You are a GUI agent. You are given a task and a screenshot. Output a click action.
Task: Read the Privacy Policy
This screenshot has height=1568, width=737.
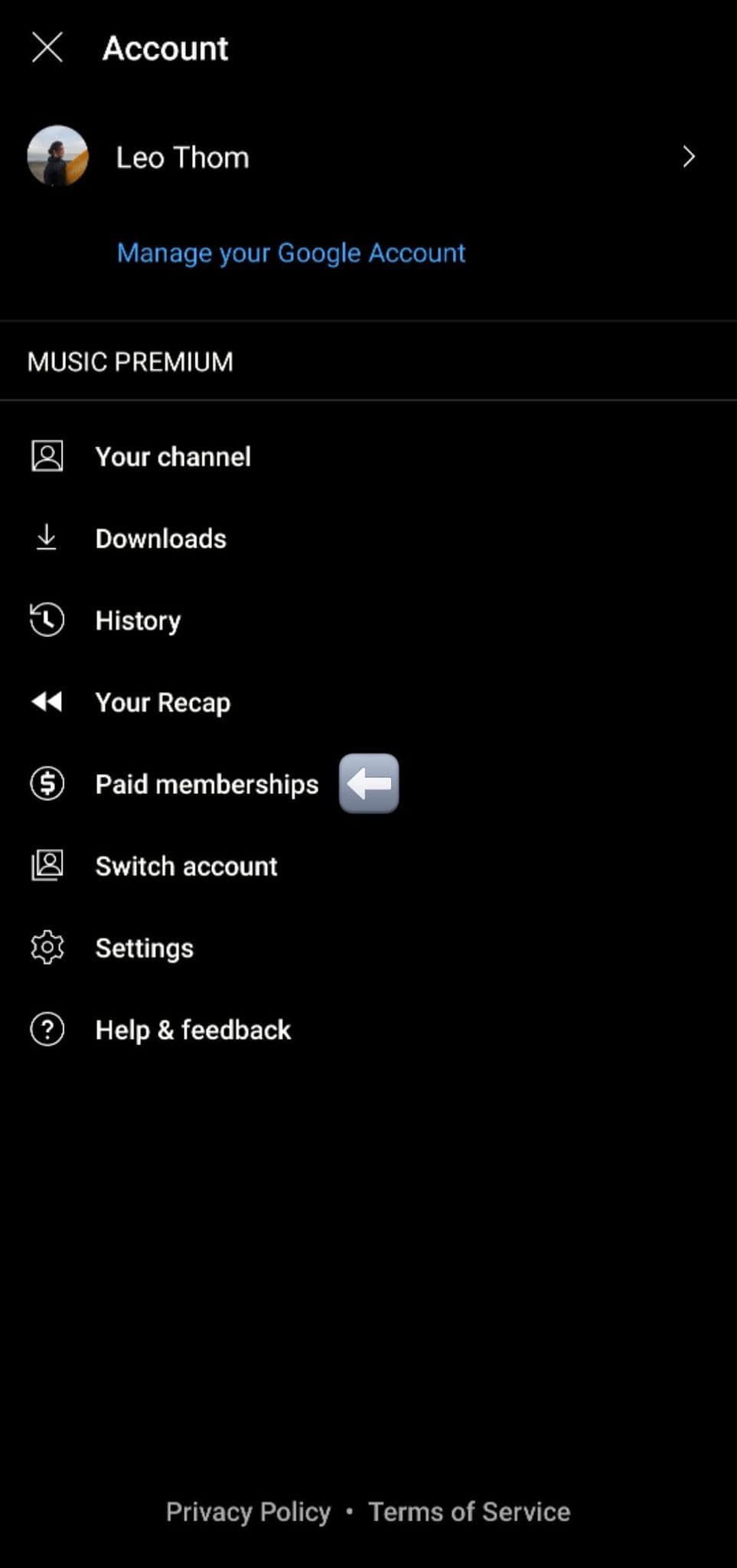[x=248, y=1511]
